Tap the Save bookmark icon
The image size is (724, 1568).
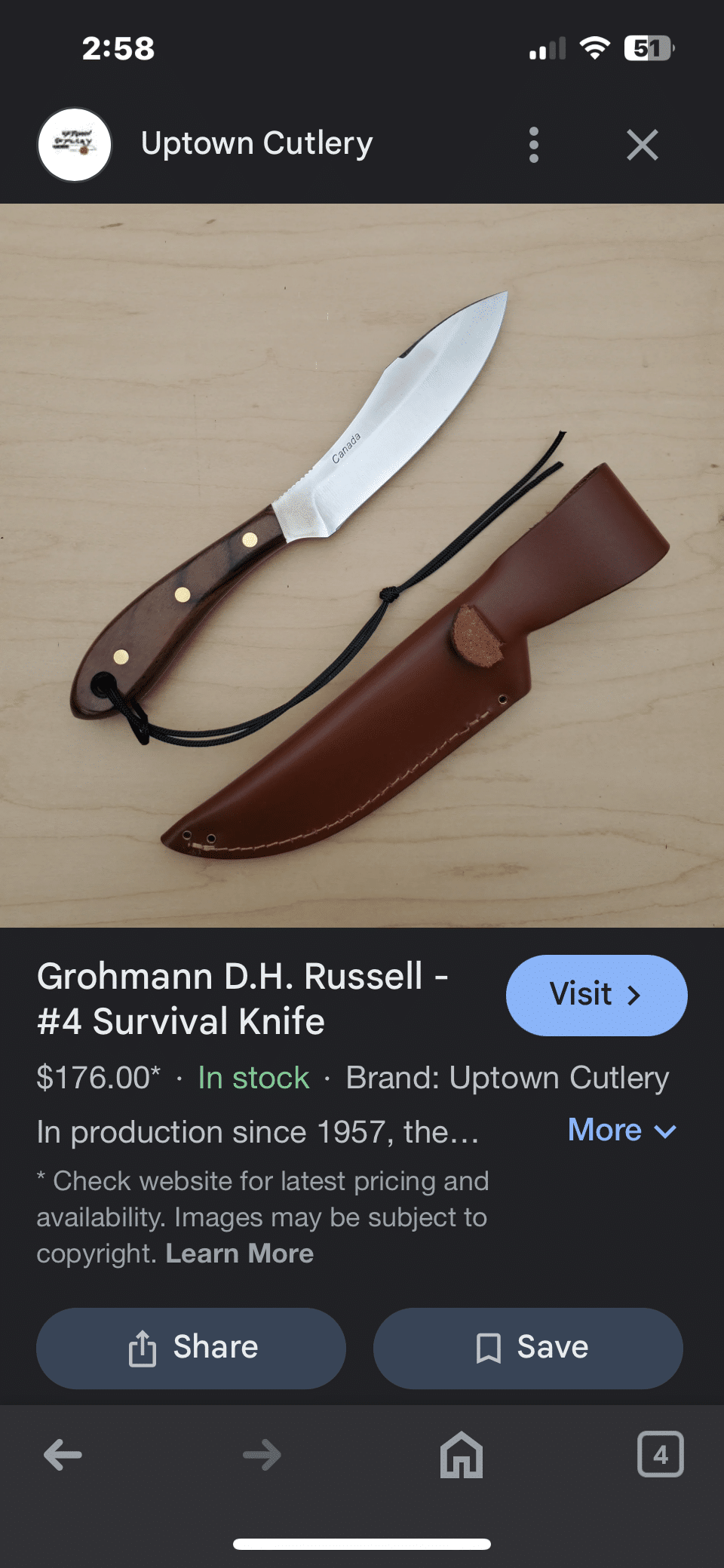[x=489, y=1347]
